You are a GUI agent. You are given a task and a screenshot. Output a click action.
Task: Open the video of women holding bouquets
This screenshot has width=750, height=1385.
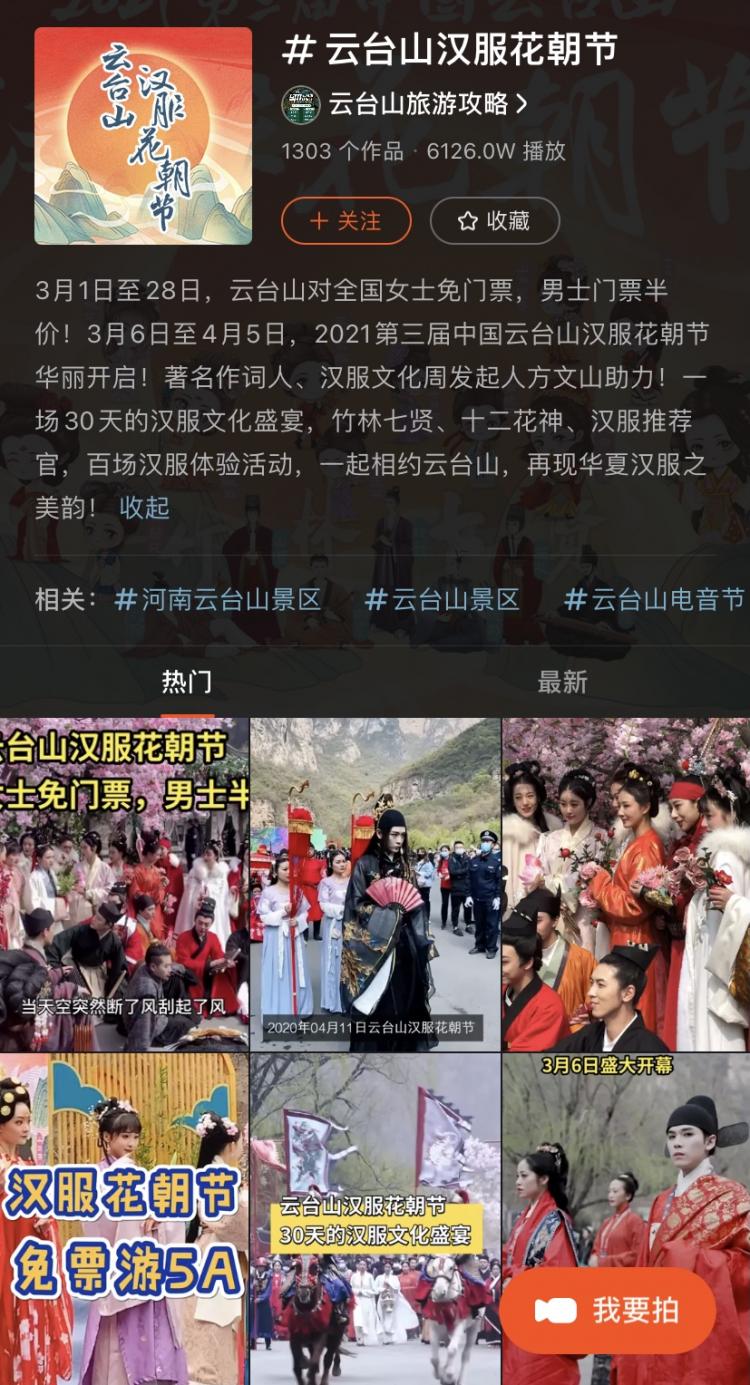pyautogui.click(x=626, y=885)
